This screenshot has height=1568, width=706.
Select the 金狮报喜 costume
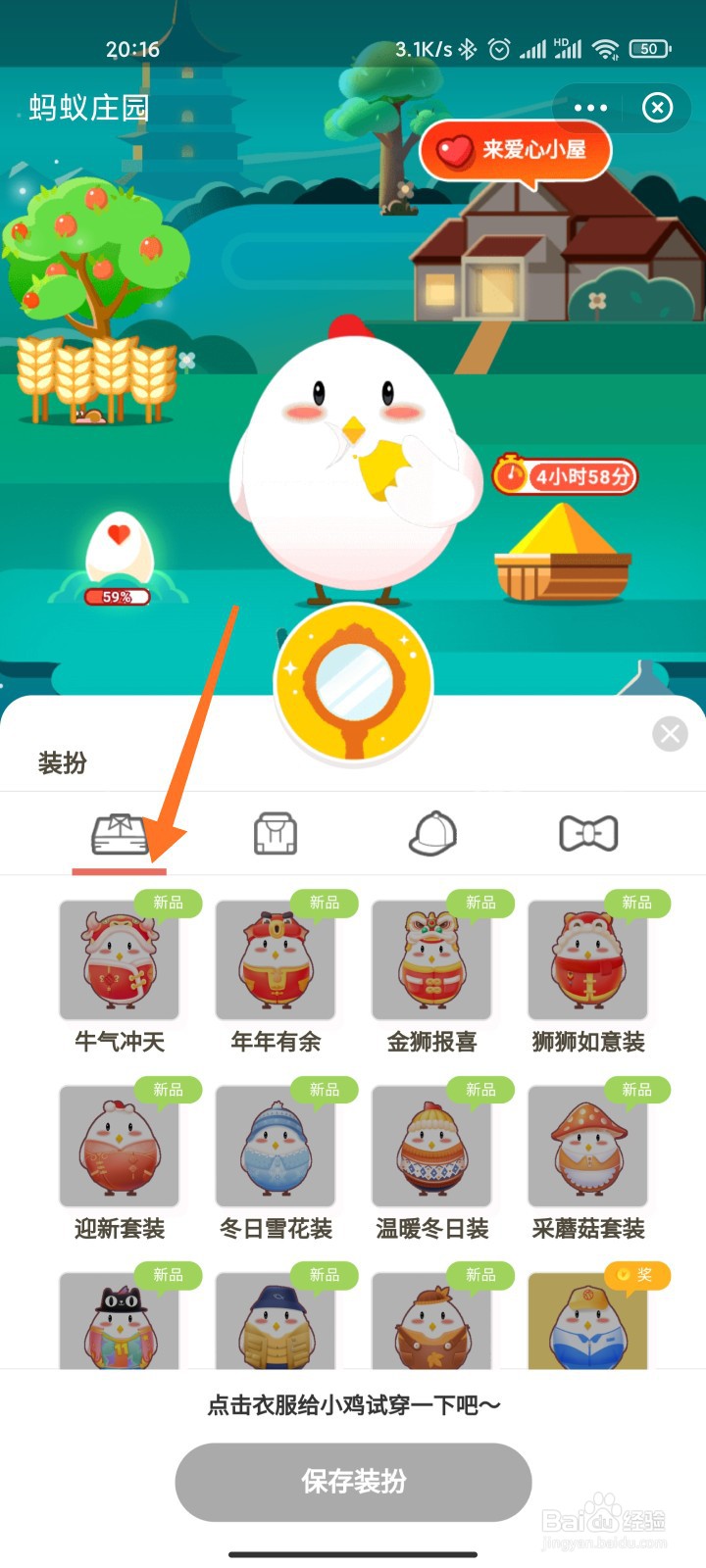(x=431, y=960)
